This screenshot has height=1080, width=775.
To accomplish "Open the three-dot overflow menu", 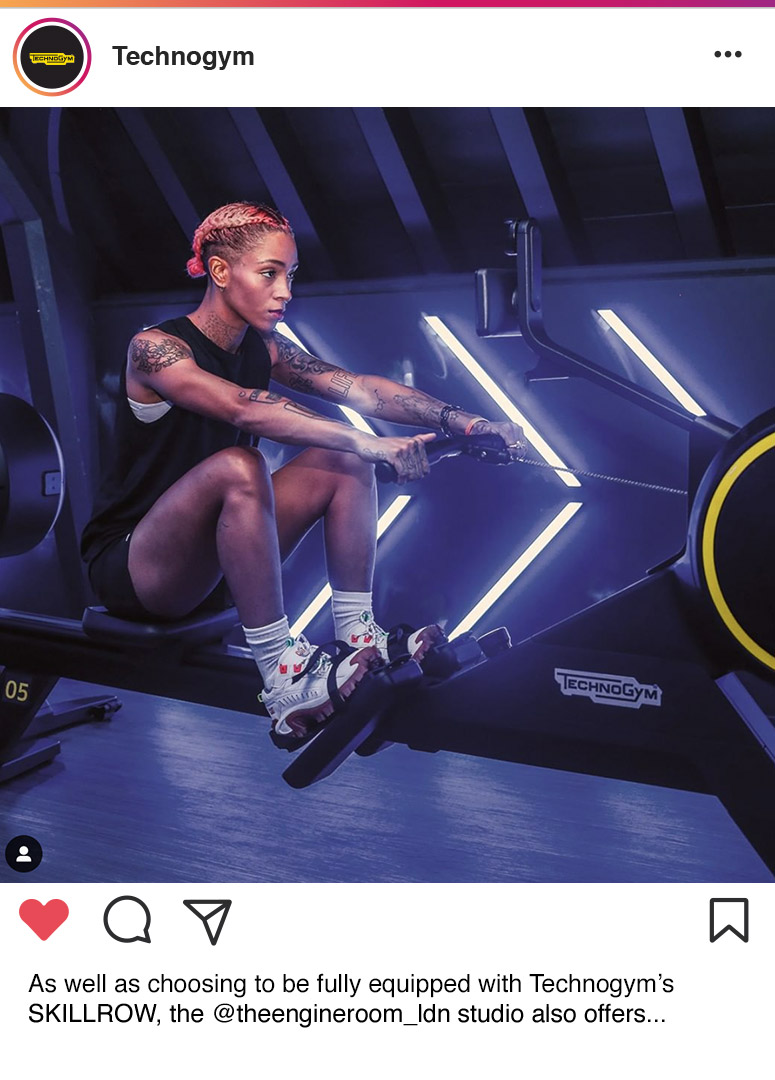I will [x=728, y=55].
